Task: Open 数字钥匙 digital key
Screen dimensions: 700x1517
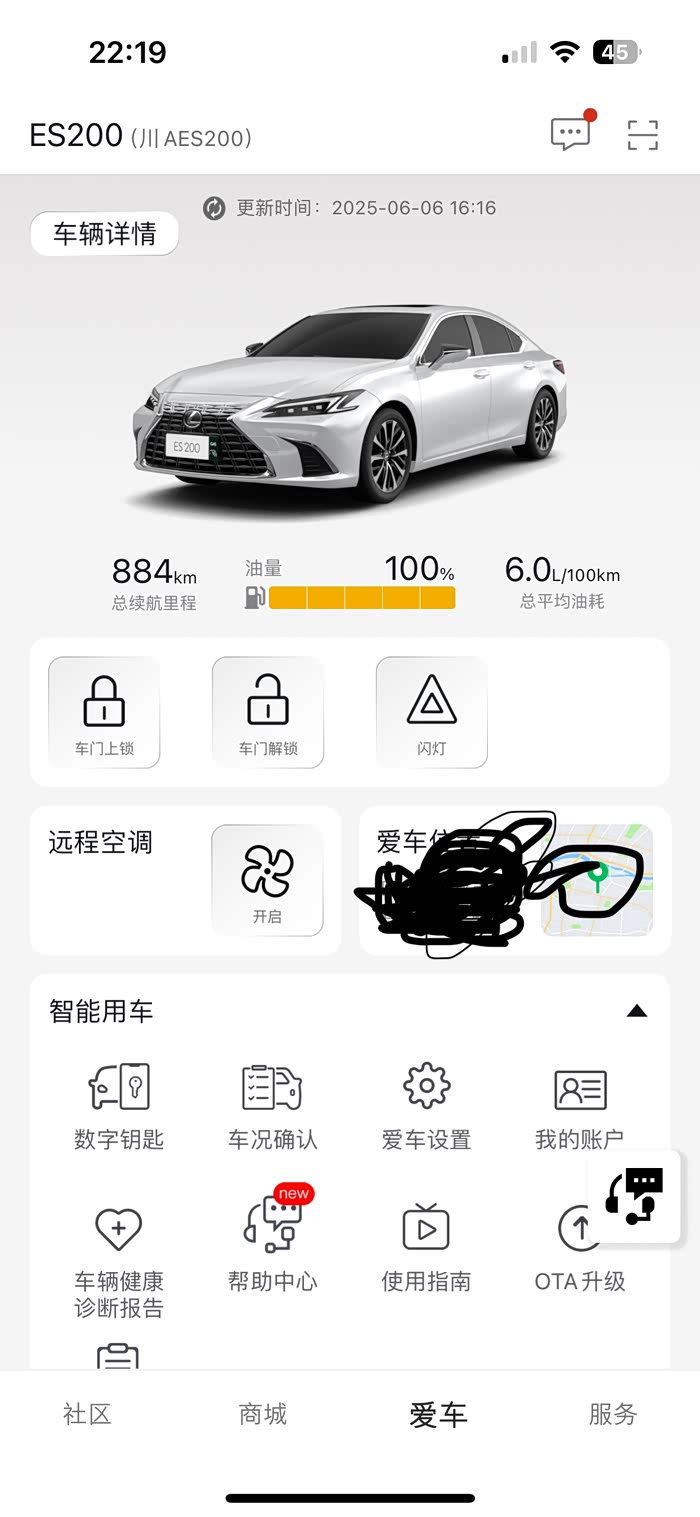Action: (119, 1107)
